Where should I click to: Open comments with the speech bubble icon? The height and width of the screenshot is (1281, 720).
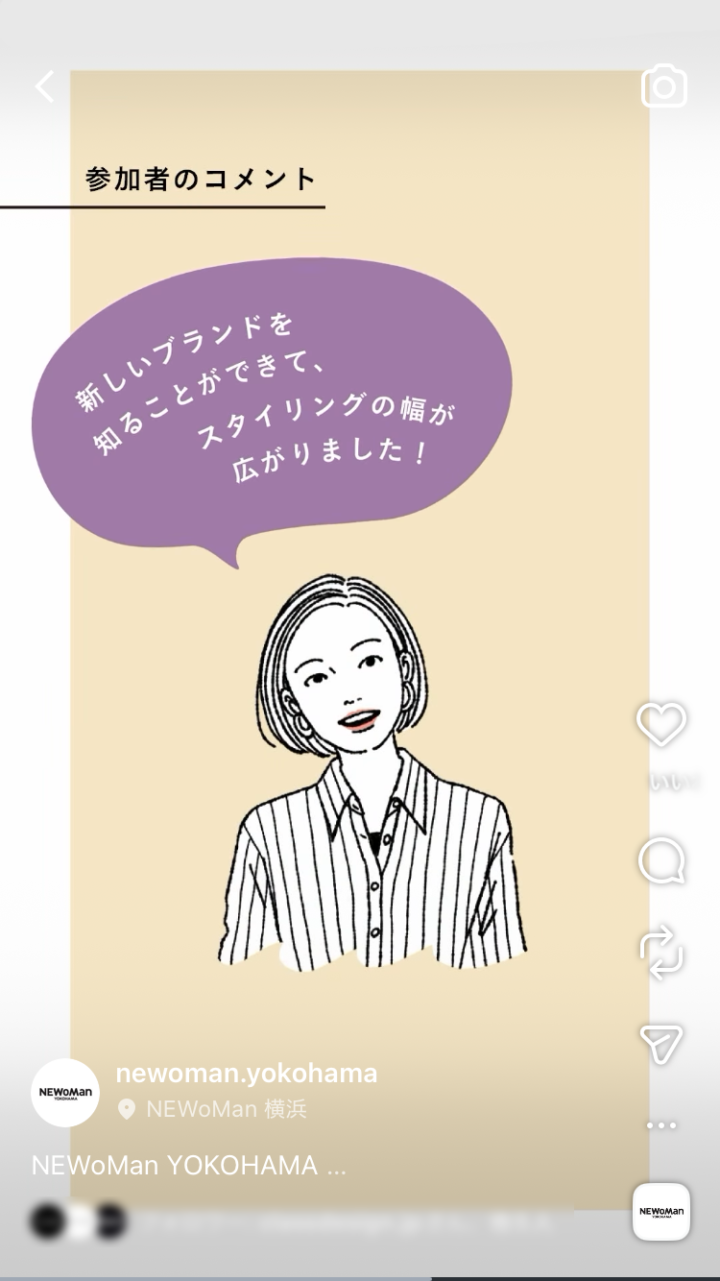point(661,861)
